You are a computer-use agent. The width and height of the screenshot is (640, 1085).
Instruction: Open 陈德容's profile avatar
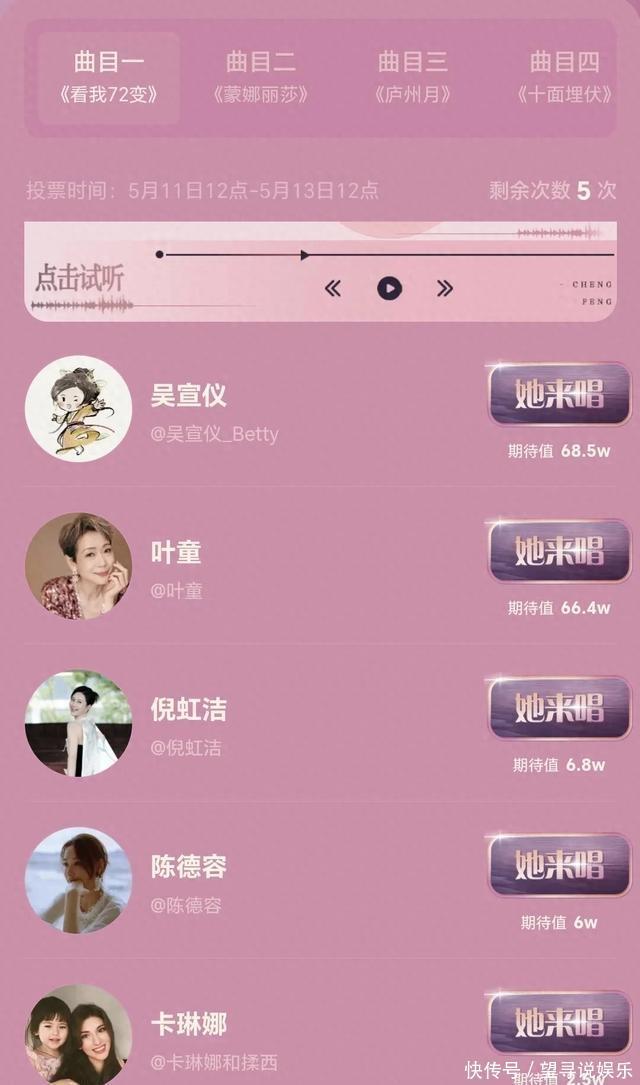click(x=78, y=880)
